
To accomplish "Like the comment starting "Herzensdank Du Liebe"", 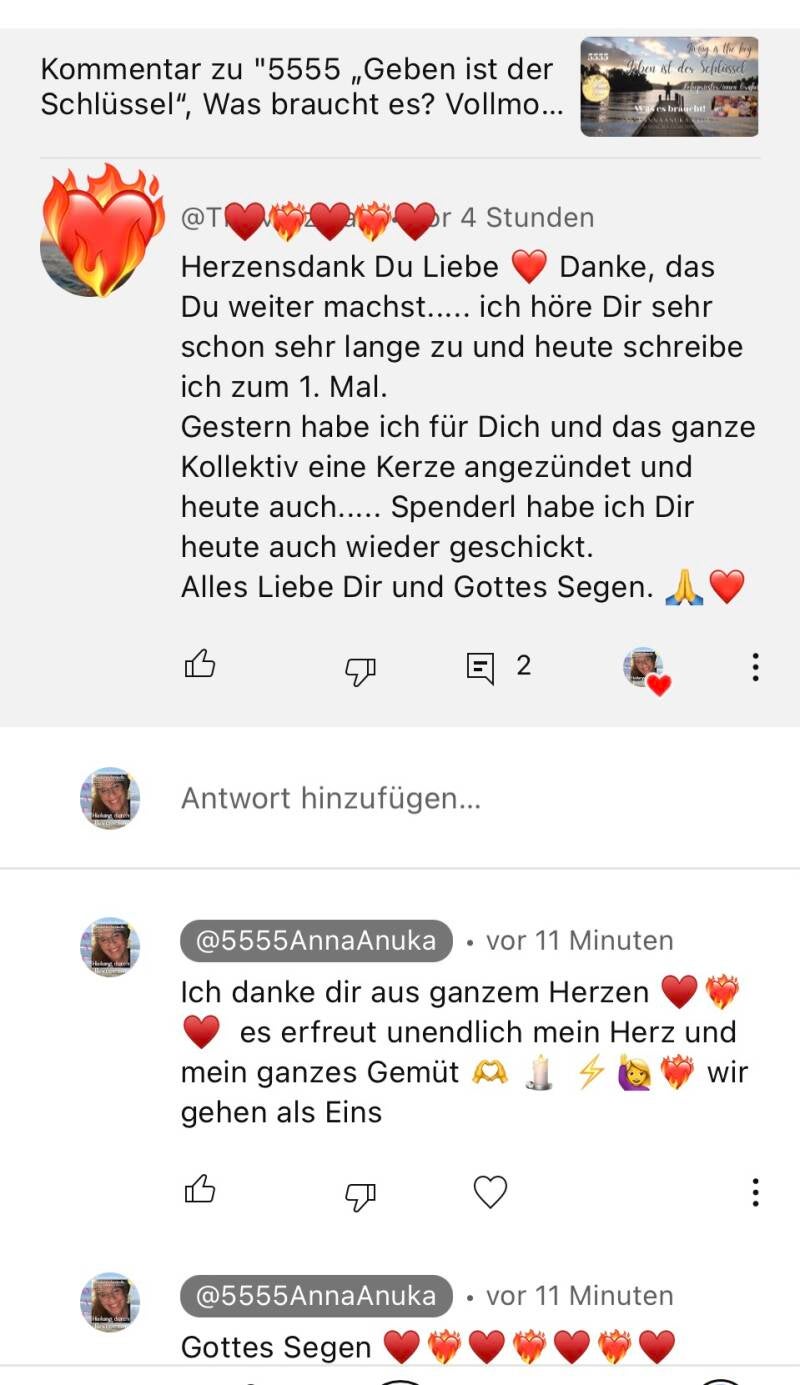I will click(x=200, y=665).
